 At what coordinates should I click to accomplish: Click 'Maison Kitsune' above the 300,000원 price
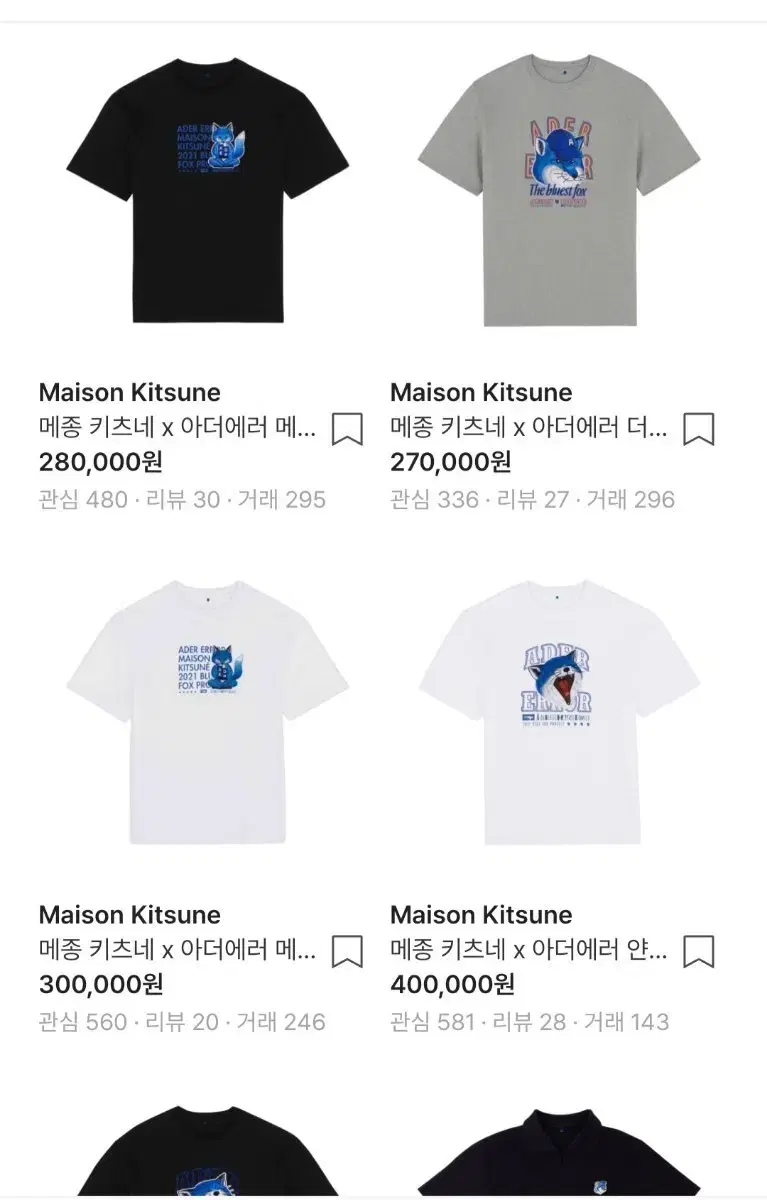[x=130, y=914]
